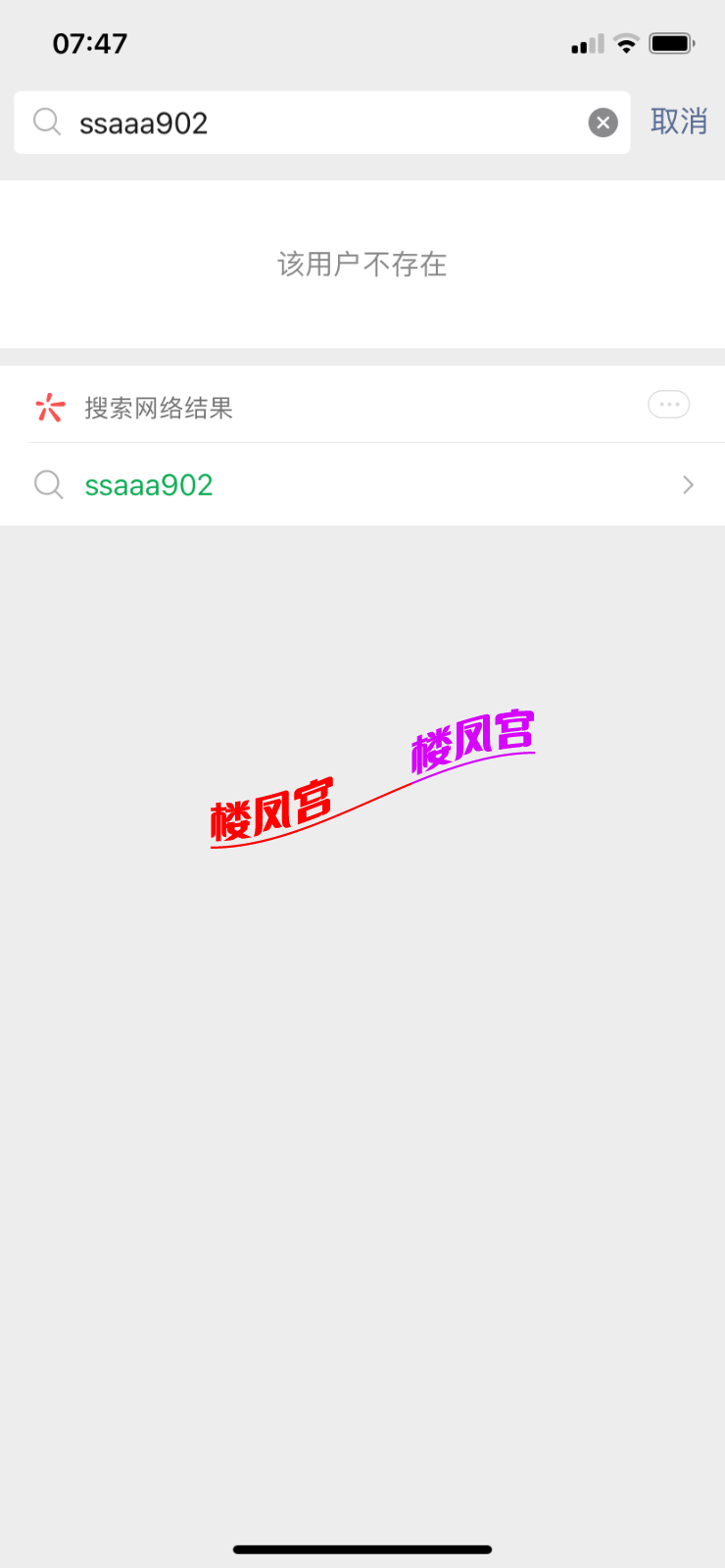This screenshot has height=1568, width=725.
Task: Open web search result for ssaaa902
Action: (362, 485)
